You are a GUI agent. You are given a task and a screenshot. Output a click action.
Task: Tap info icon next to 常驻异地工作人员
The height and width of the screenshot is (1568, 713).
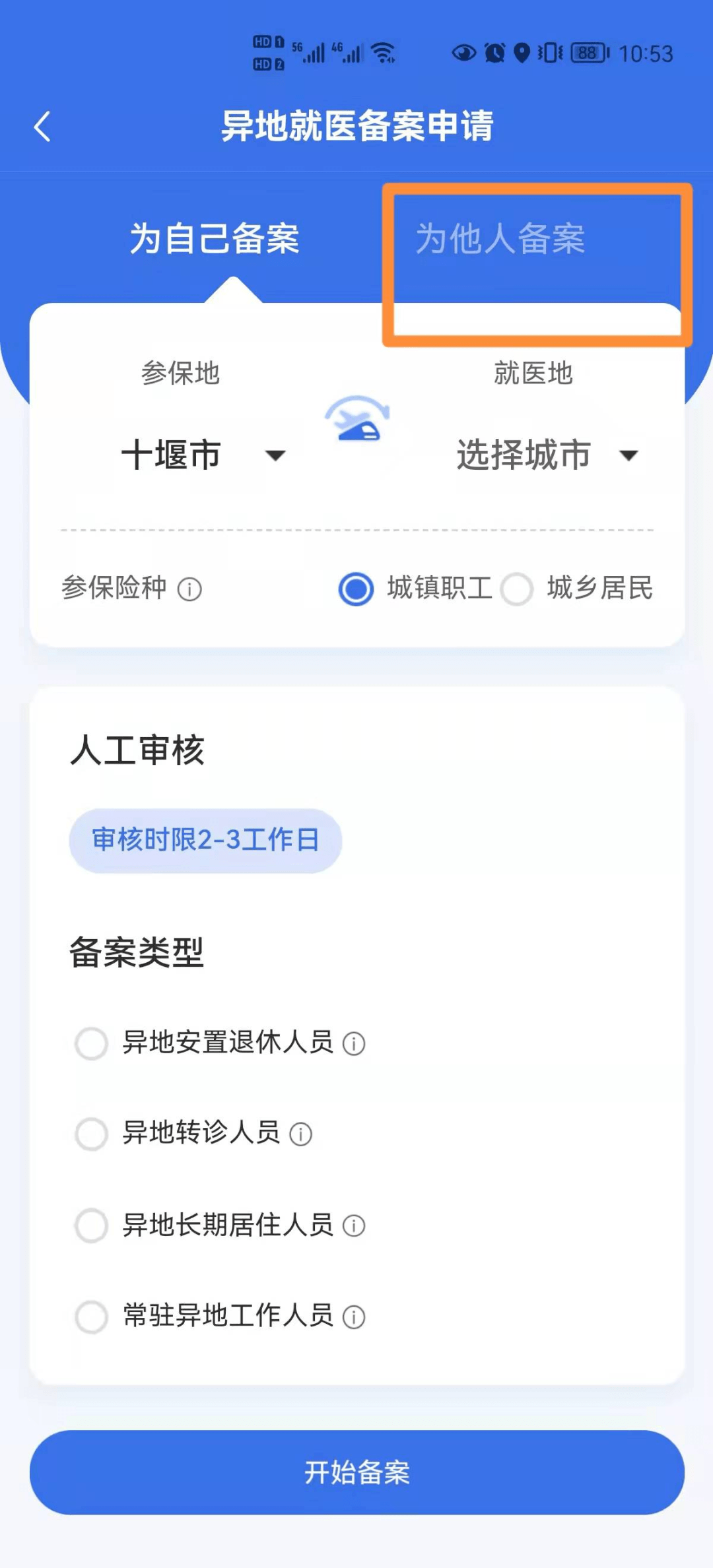click(354, 1317)
